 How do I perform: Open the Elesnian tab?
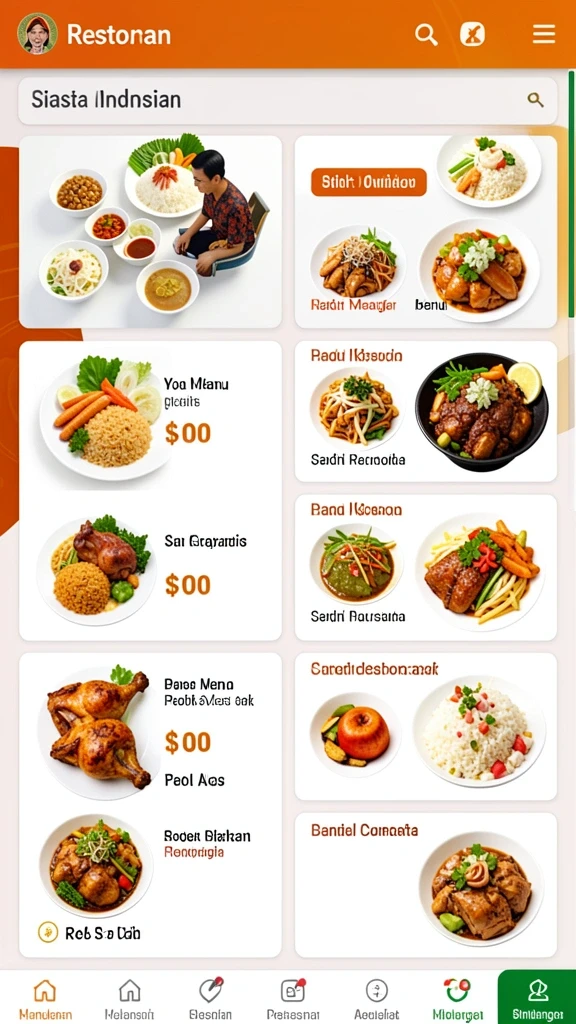[x=210, y=998]
